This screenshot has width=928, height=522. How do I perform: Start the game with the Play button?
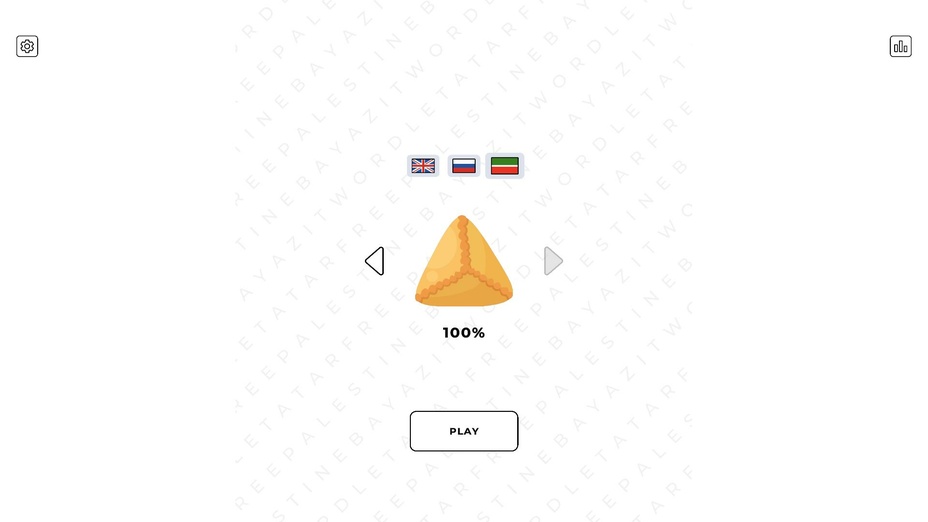pyautogui.click(x=464, y=431)
